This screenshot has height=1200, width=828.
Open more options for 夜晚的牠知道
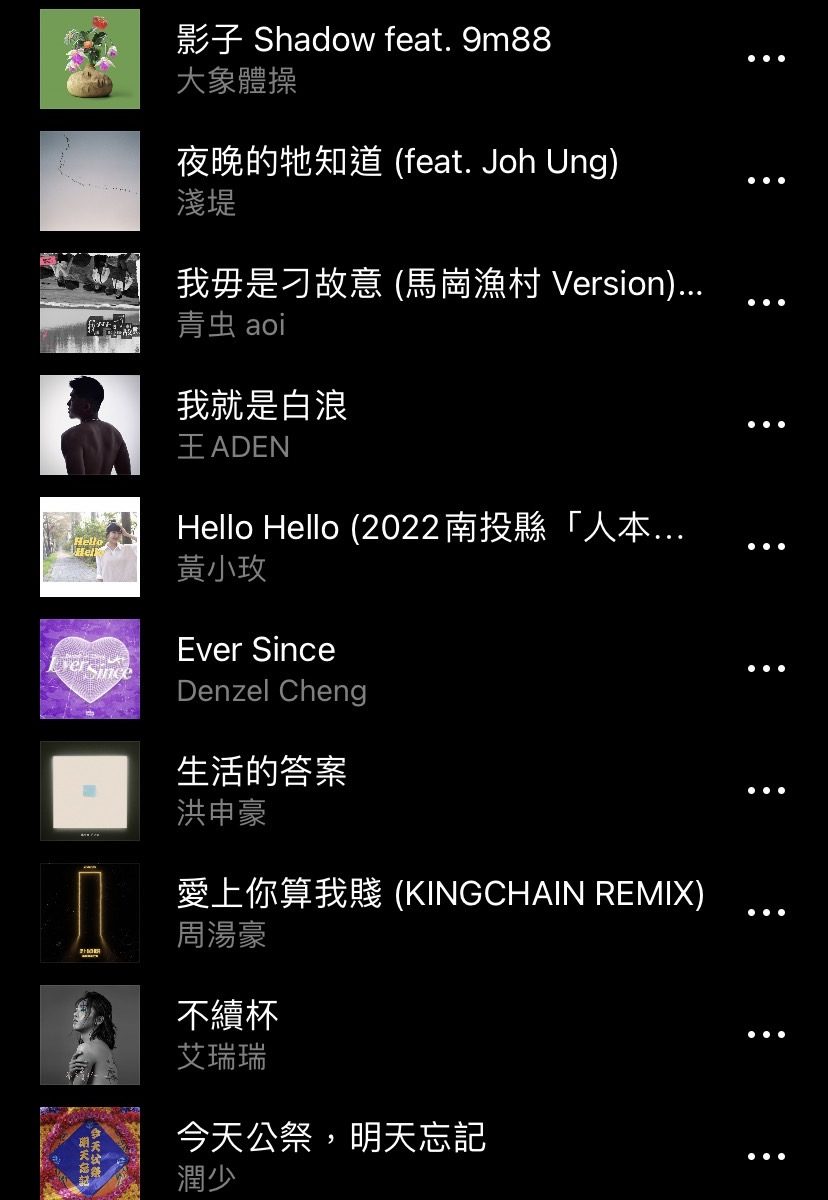(767, 181)
